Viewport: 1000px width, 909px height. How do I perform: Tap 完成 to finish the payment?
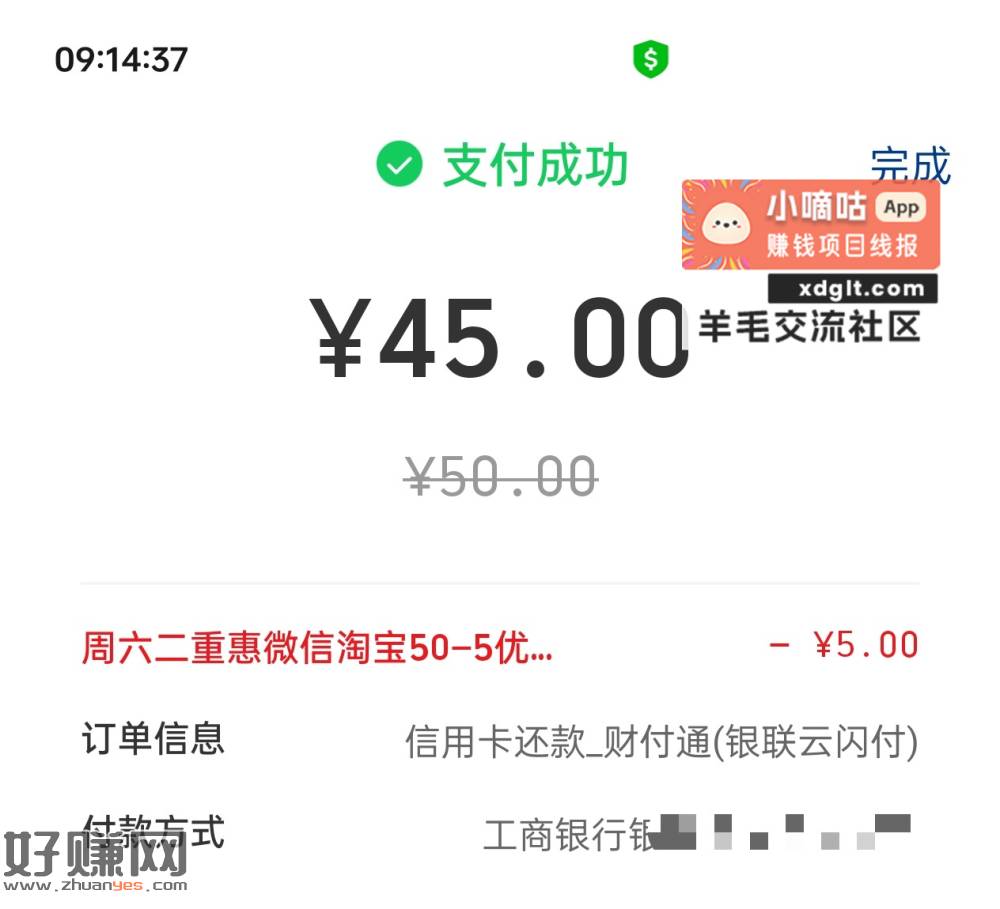909,164
